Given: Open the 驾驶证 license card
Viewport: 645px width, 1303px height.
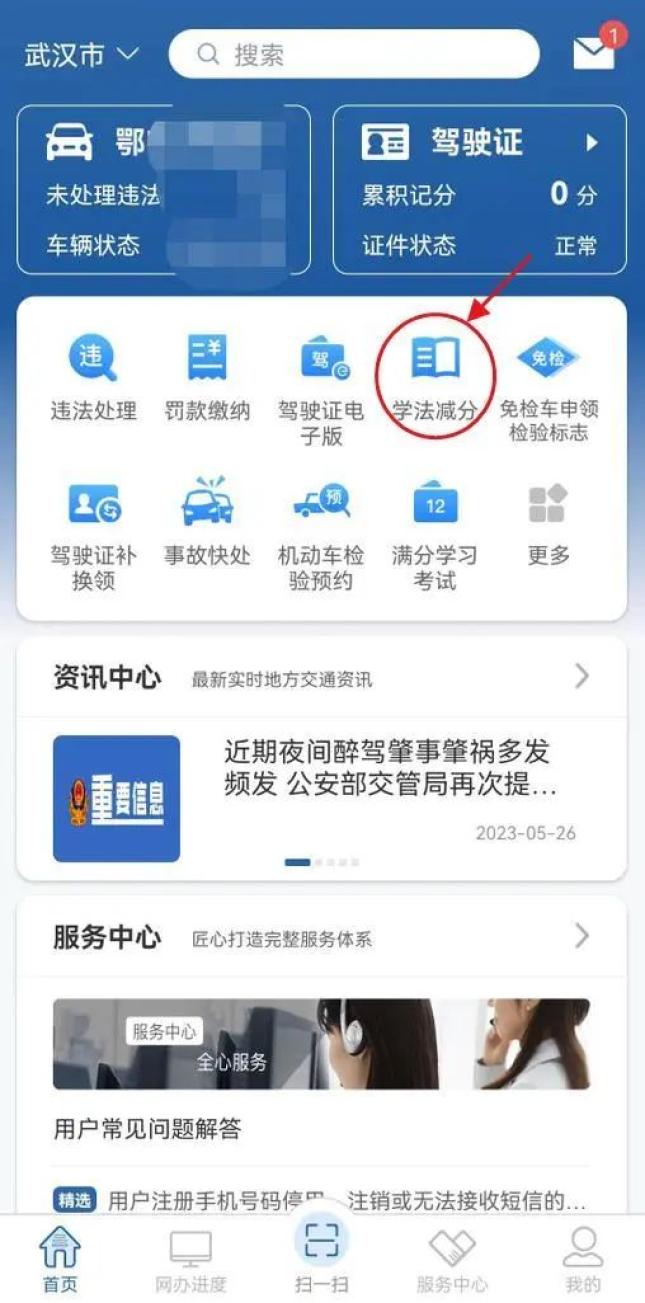Looking at the screenshot, I should click(479, 190).
